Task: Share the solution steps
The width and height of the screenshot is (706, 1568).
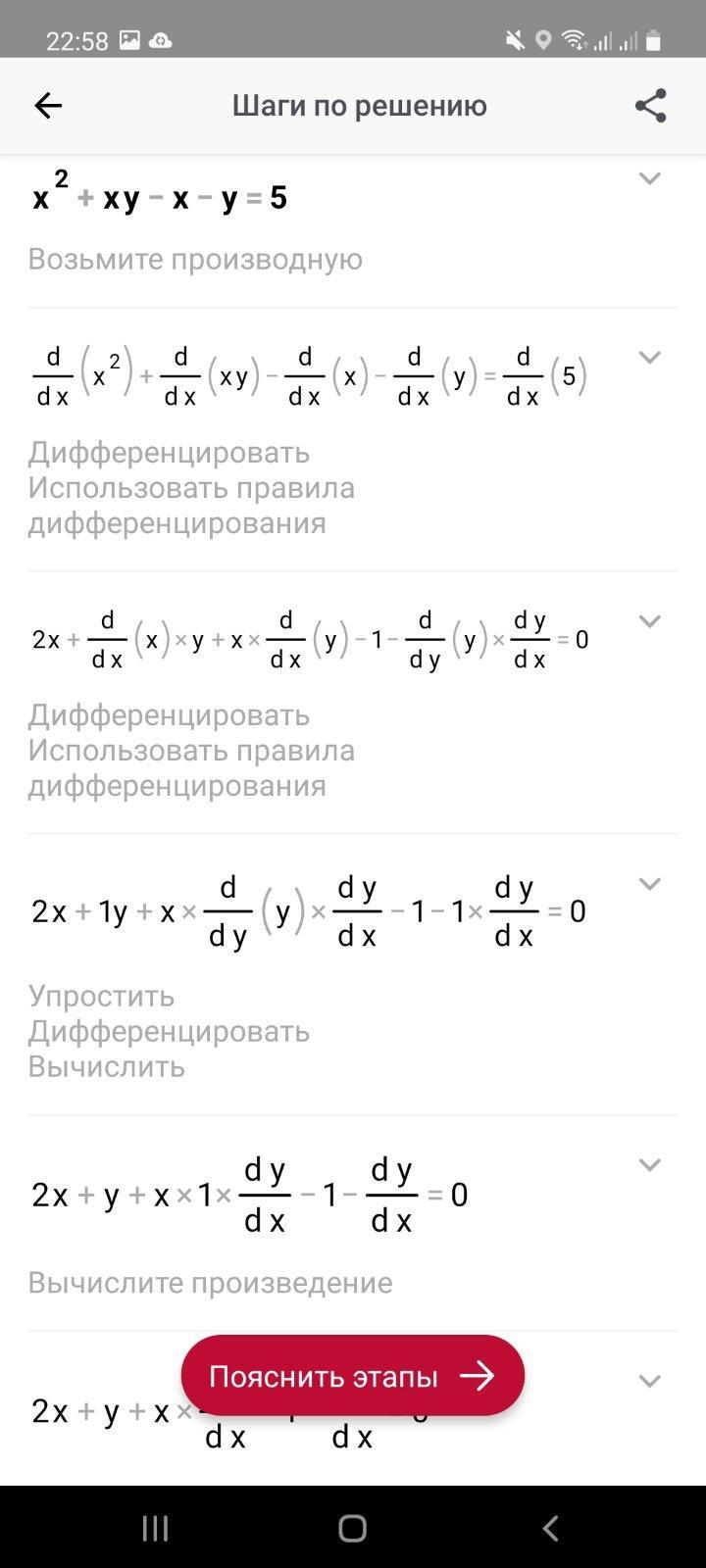Action: pyautogui.click(x=650, y=106)
